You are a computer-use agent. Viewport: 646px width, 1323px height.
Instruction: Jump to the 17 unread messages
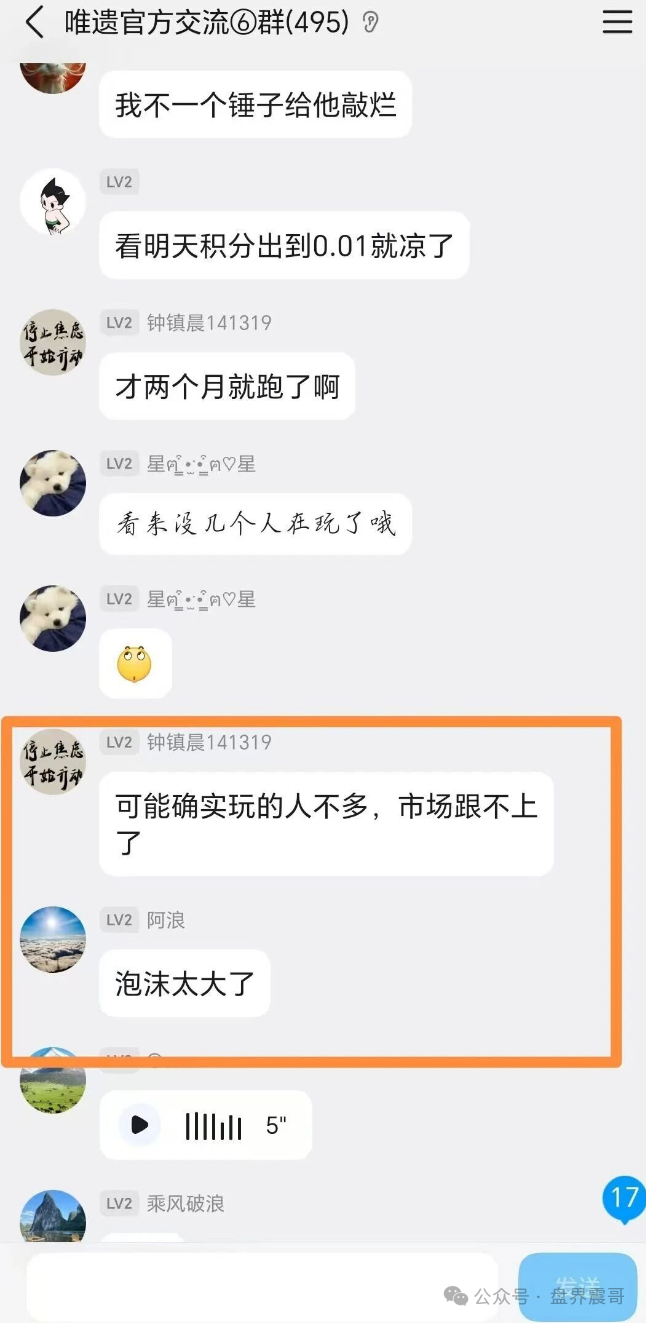click(x=624, y=1198)
